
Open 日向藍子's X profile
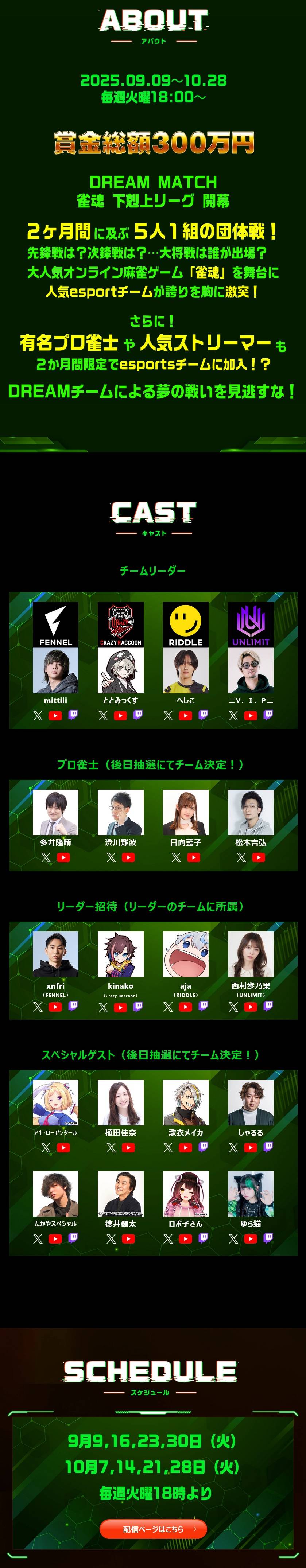pyautogui.click(x=177, y=857)
